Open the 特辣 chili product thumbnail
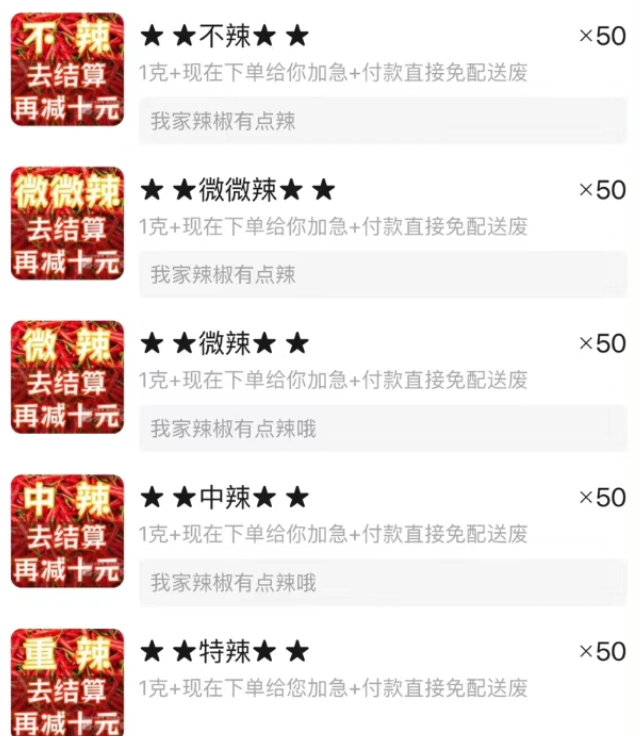Image resolution: width=640 pixels, height=736 pixels. pos(67,684)
